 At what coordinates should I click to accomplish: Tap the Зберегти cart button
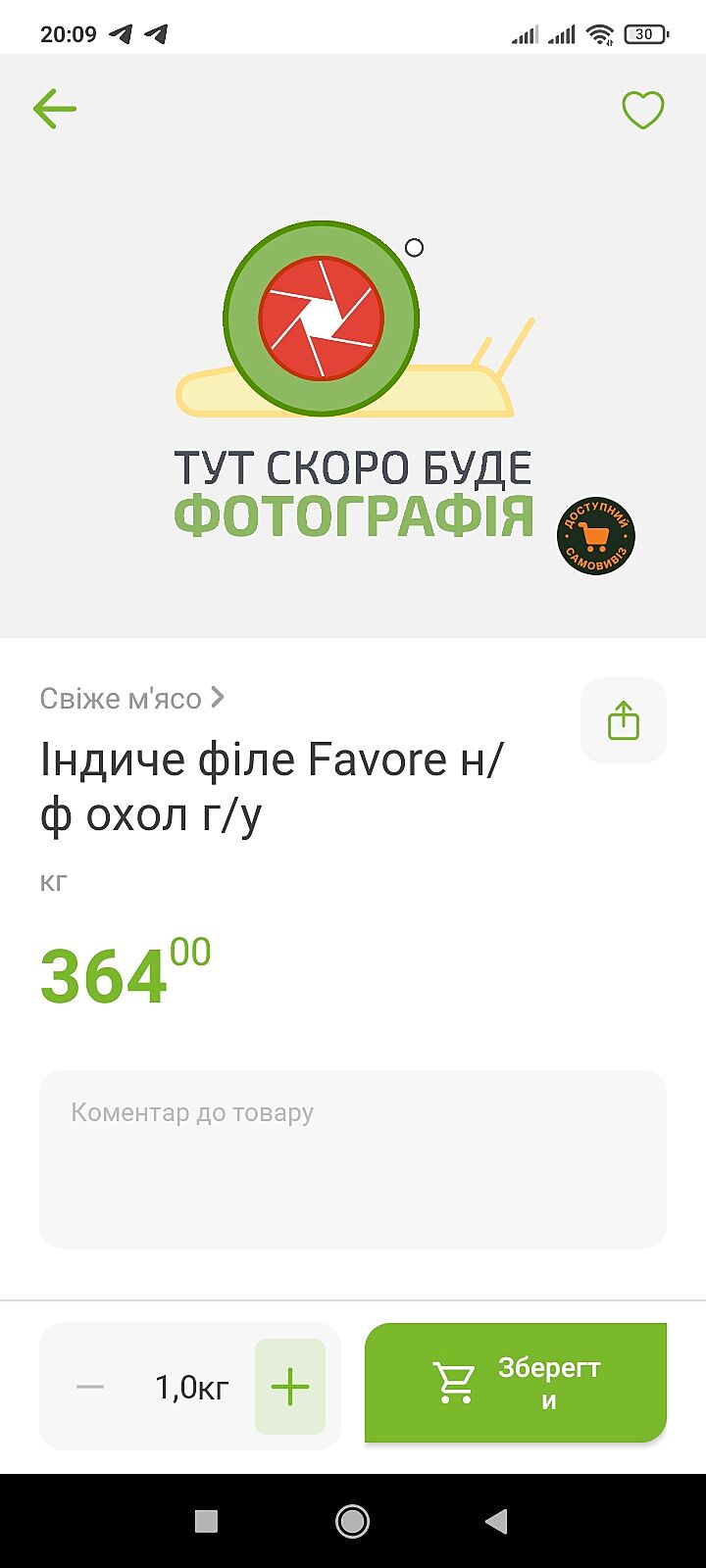click(x=516, y=1383)
